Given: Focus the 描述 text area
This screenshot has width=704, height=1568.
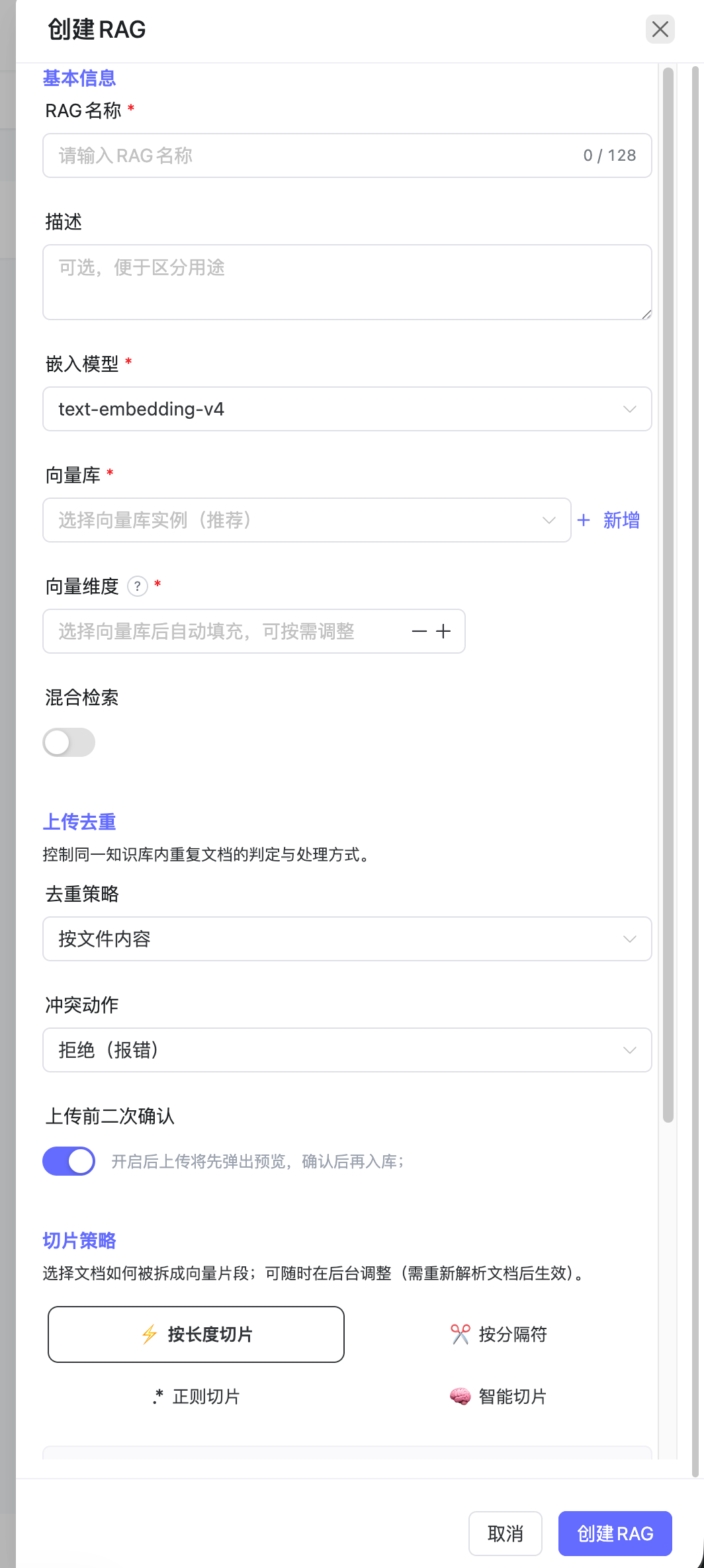Looking at the screenshot, I should pyautogui.click(x=347, y=283).
